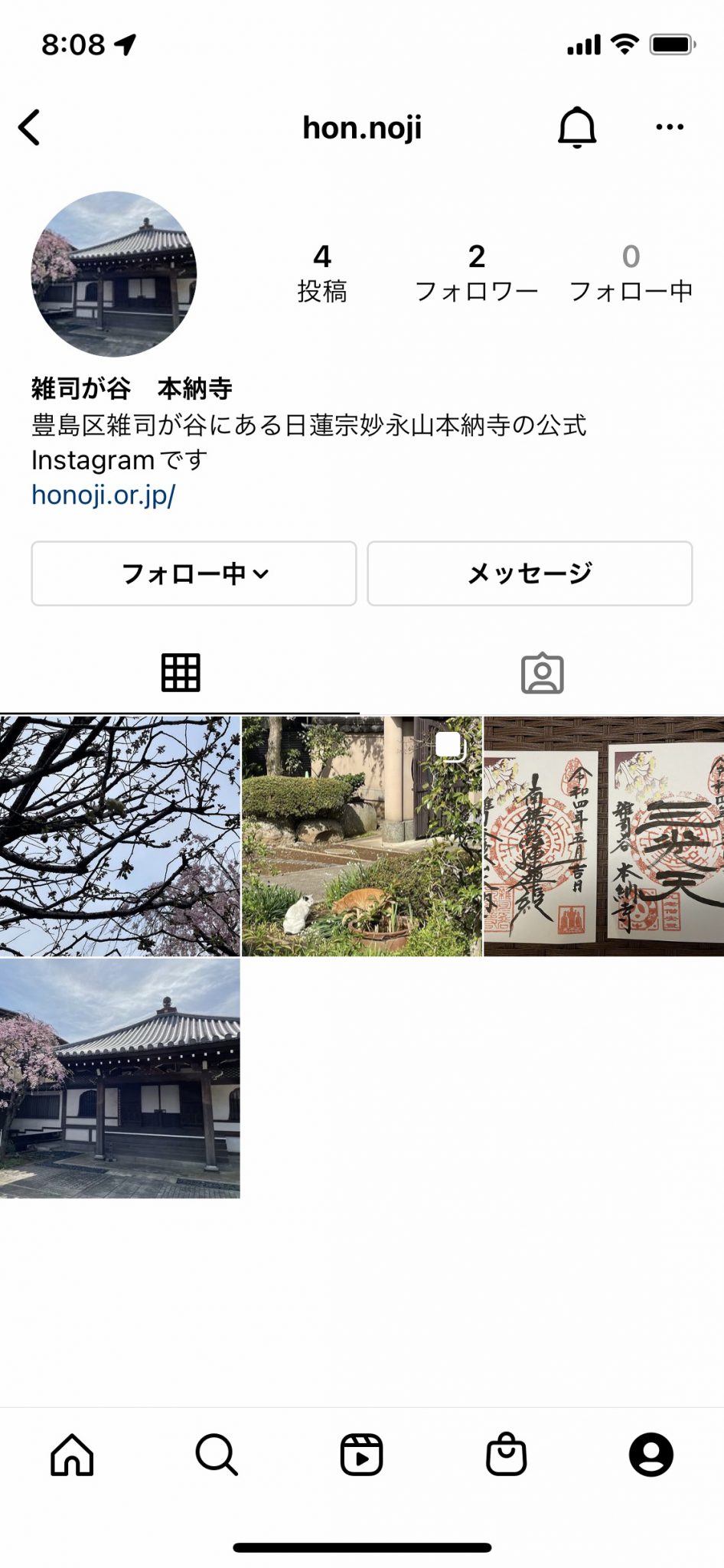The height and width of the screenshot is (1568, 724).
Task: Open the Search tab
Action: 217,1455
